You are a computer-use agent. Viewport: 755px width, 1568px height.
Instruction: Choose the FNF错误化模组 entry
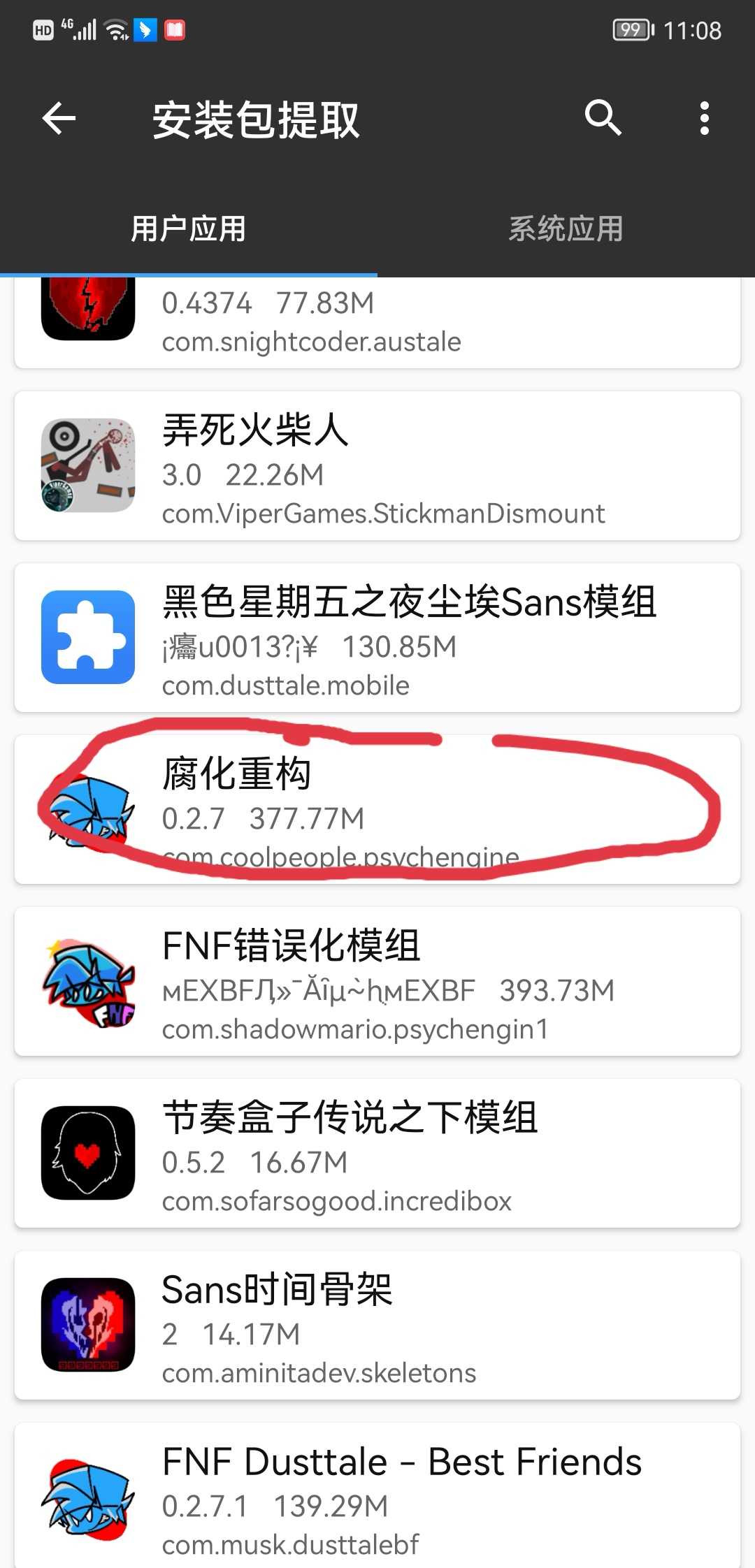point(377,982)
